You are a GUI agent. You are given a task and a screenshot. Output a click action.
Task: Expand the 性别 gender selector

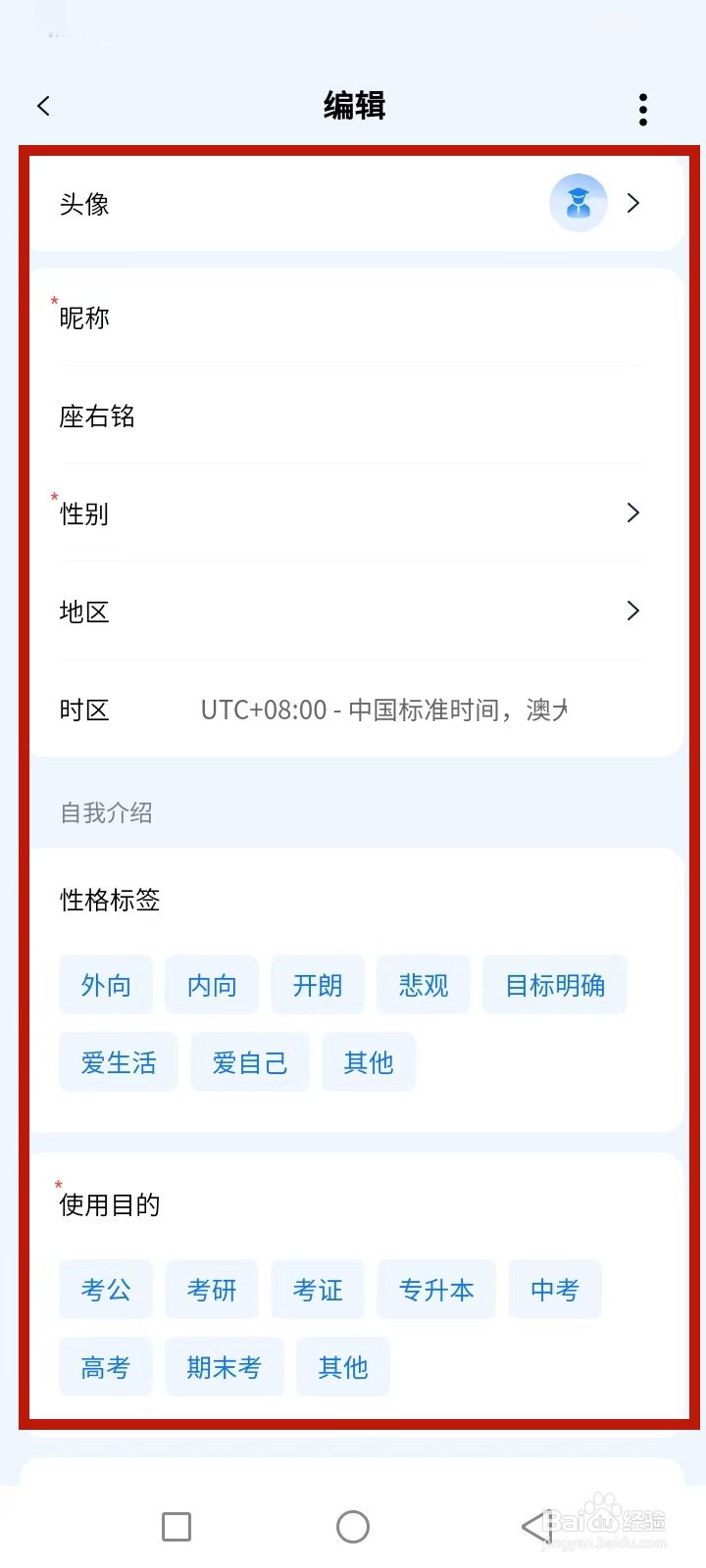click(x=353, y=514)
